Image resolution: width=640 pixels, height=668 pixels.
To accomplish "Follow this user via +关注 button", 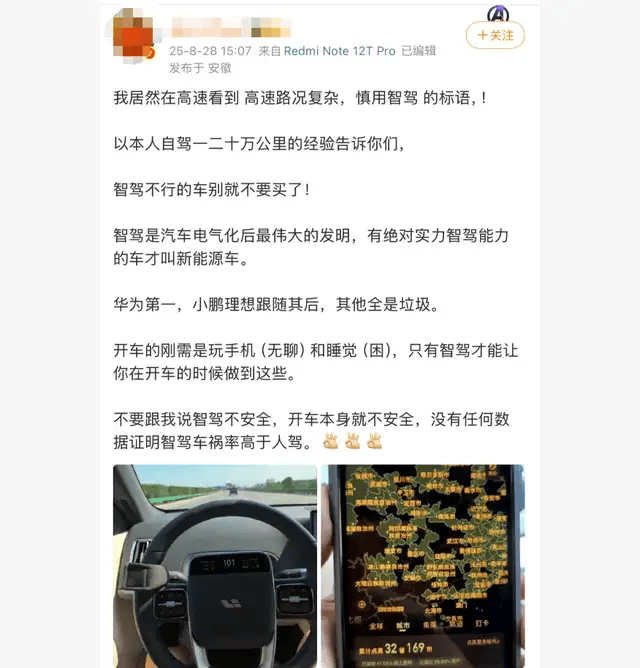I will (x=495, y=35).
